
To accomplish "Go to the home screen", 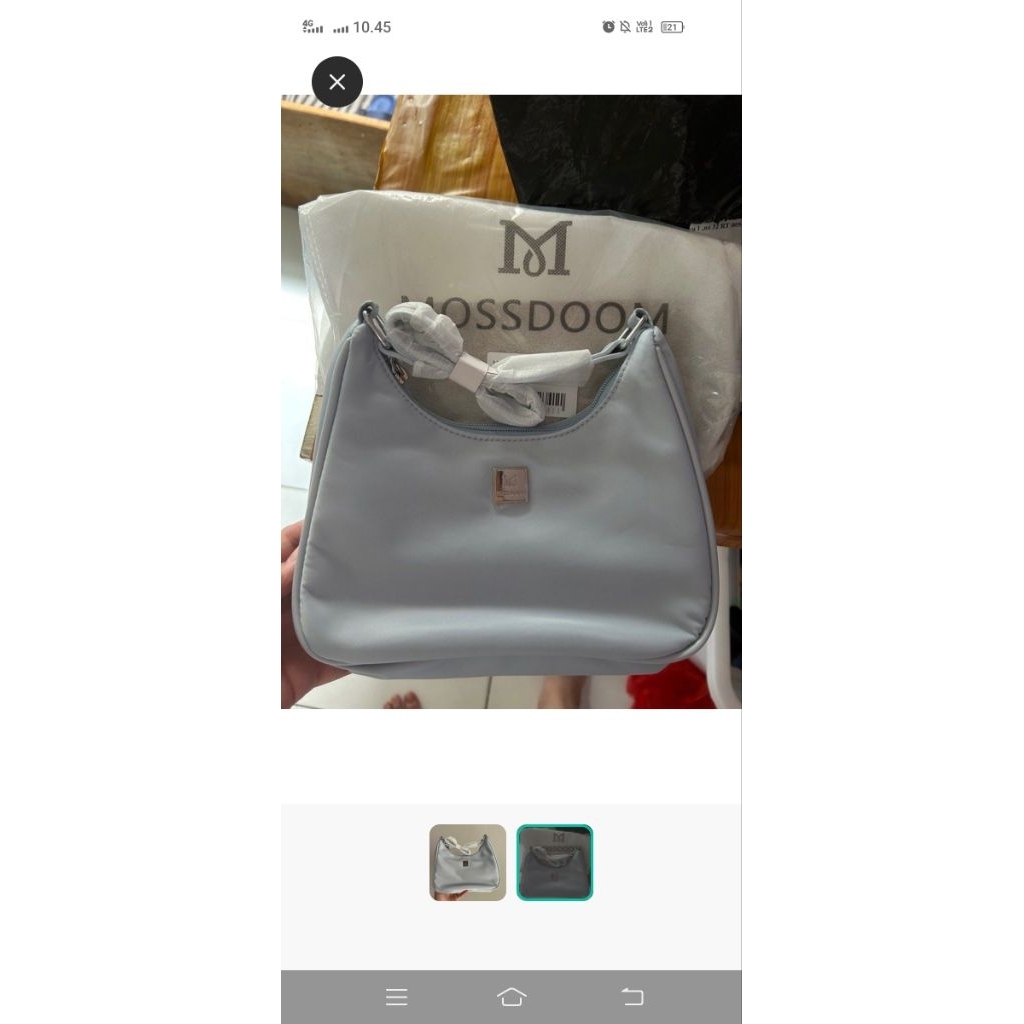I will click(511, 997).
